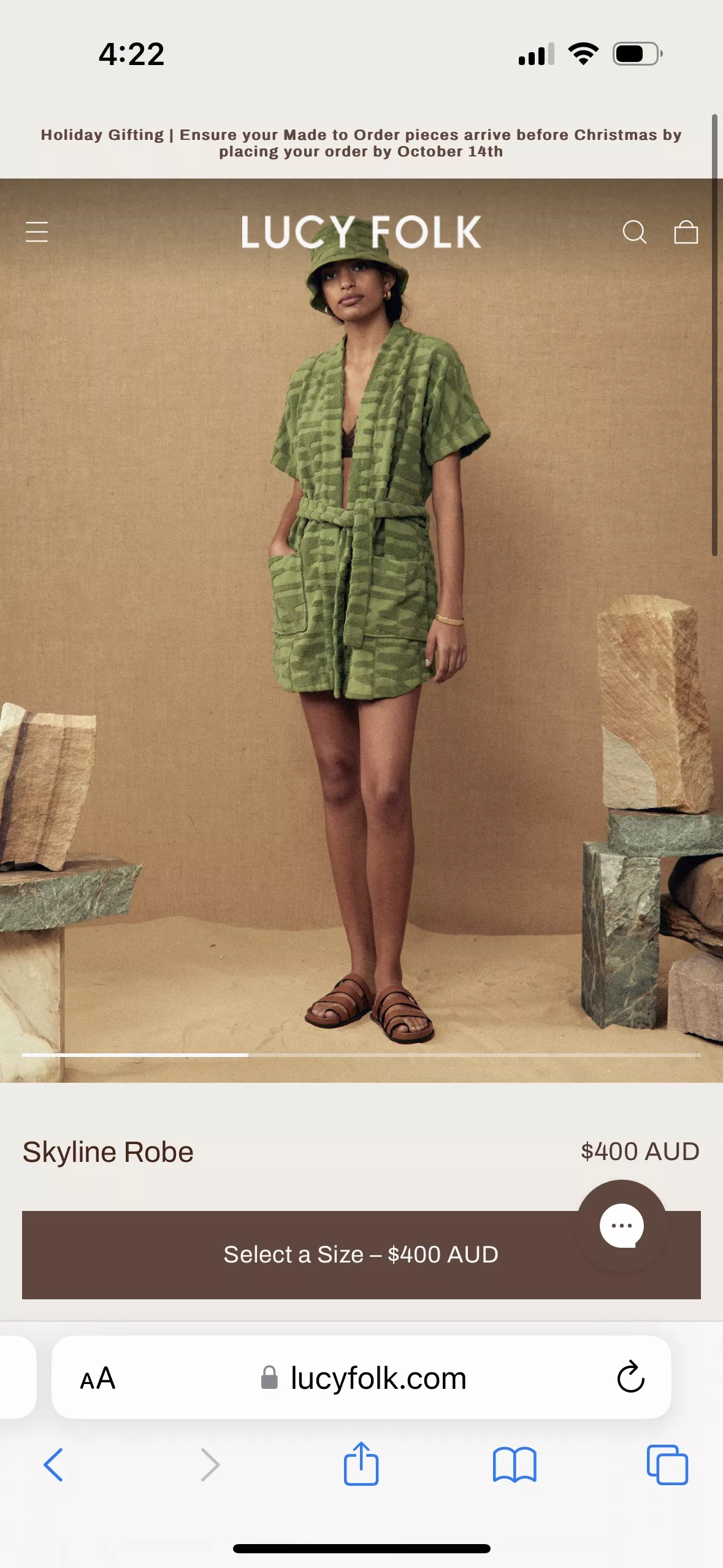Tap Select a Size button
Screen dimensions: 723x1568
pos(361,1255)
